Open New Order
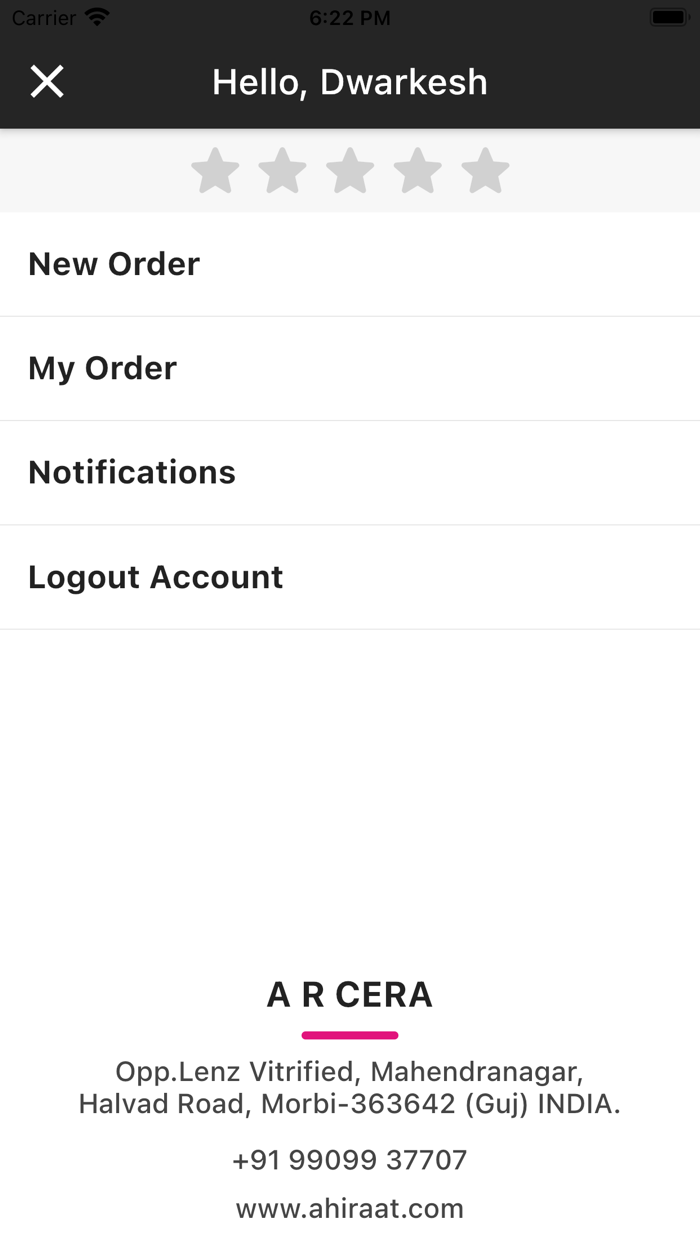Viewport: 700px width, 1244px height. pos(114,264)
